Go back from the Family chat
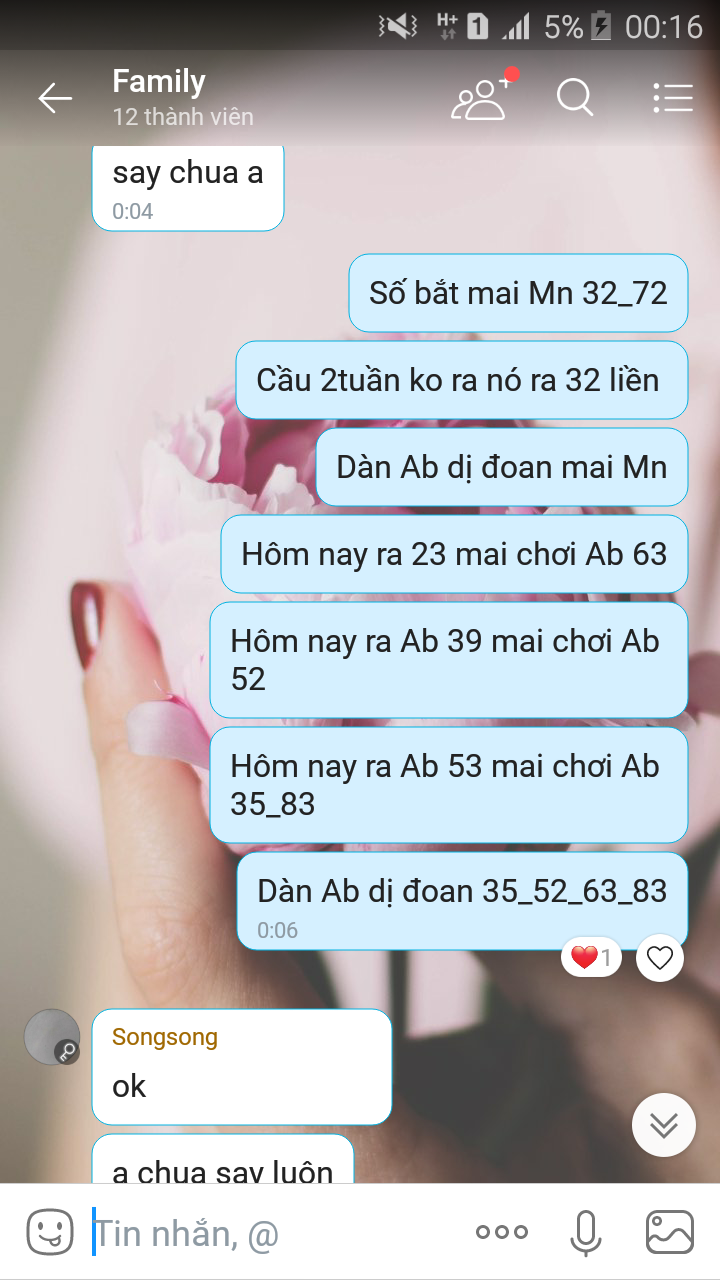The image size is (720, 1280). (x=55, y=98)
